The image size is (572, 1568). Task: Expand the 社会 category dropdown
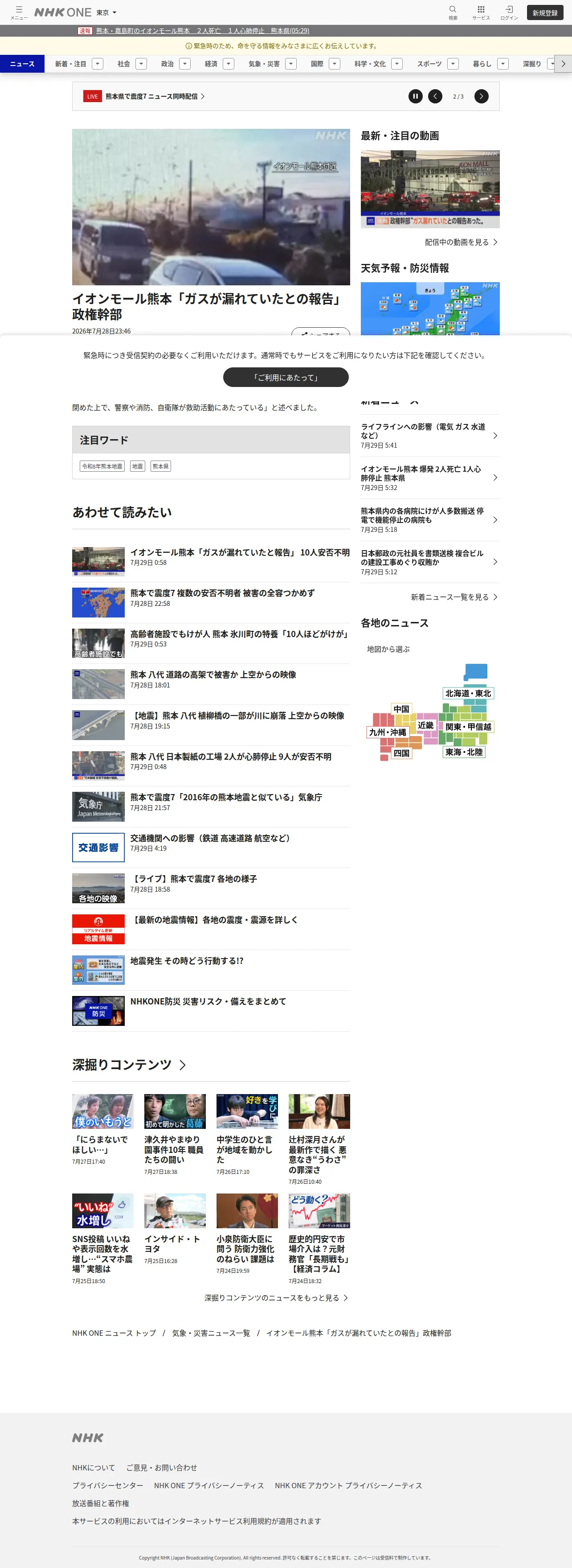(141, 64)
